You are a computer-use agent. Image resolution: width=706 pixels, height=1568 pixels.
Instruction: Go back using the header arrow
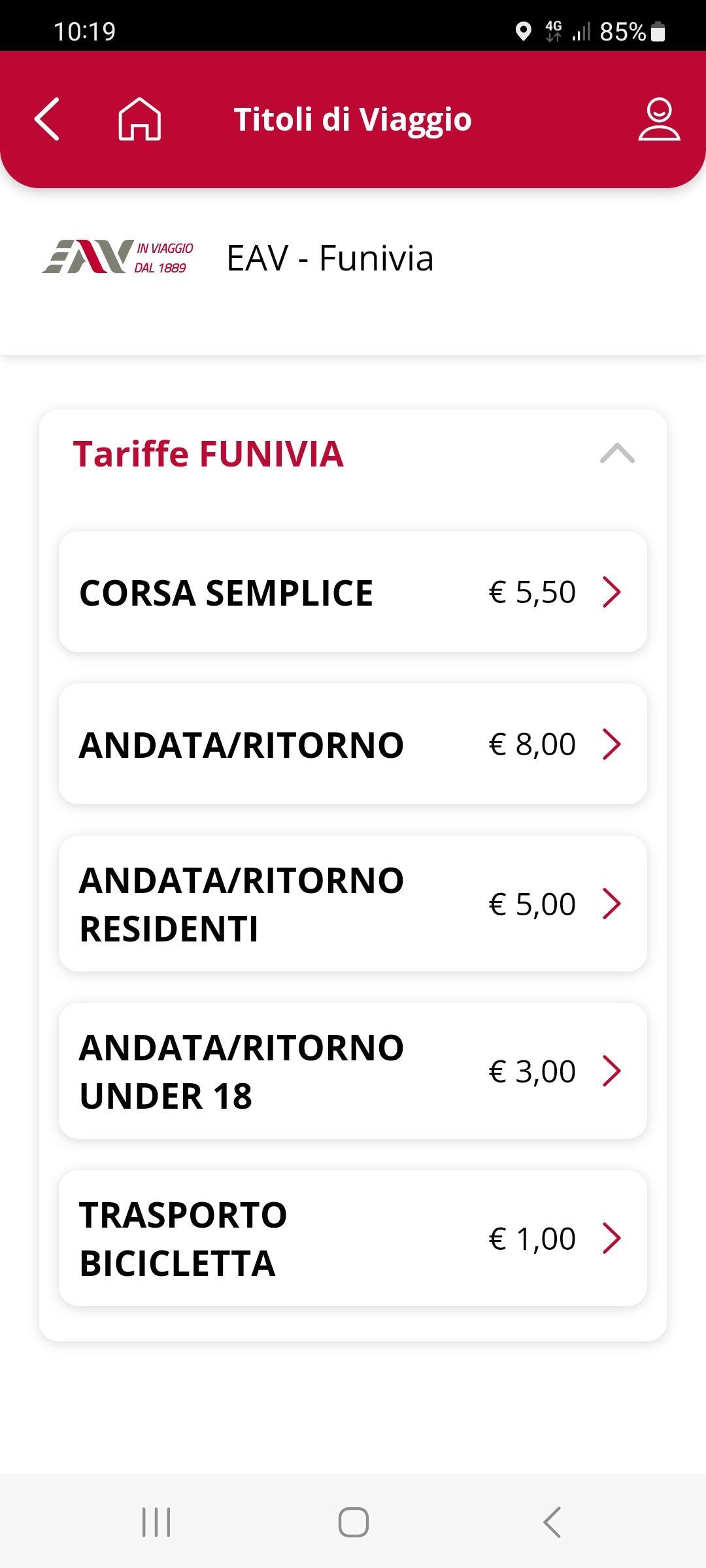[47, 119]
